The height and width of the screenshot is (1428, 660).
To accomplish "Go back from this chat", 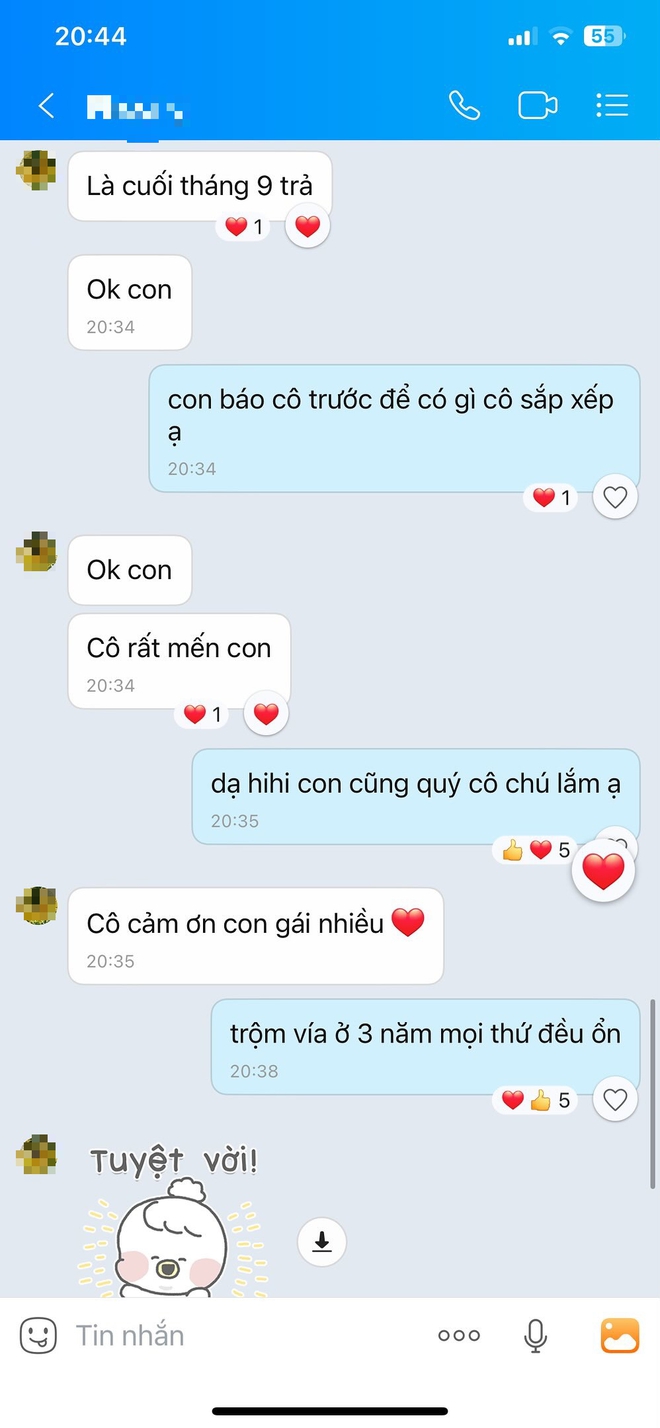I will click(46, 106).
